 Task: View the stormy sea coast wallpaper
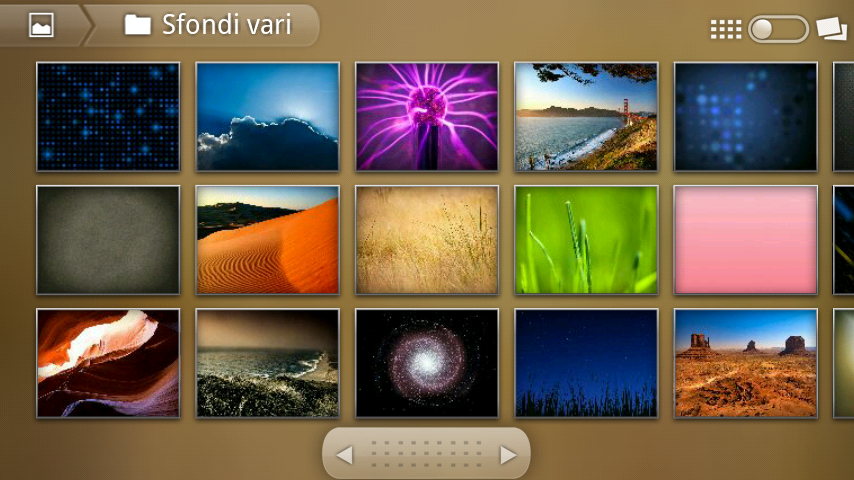pyautogui.click(x=267, y=363)
